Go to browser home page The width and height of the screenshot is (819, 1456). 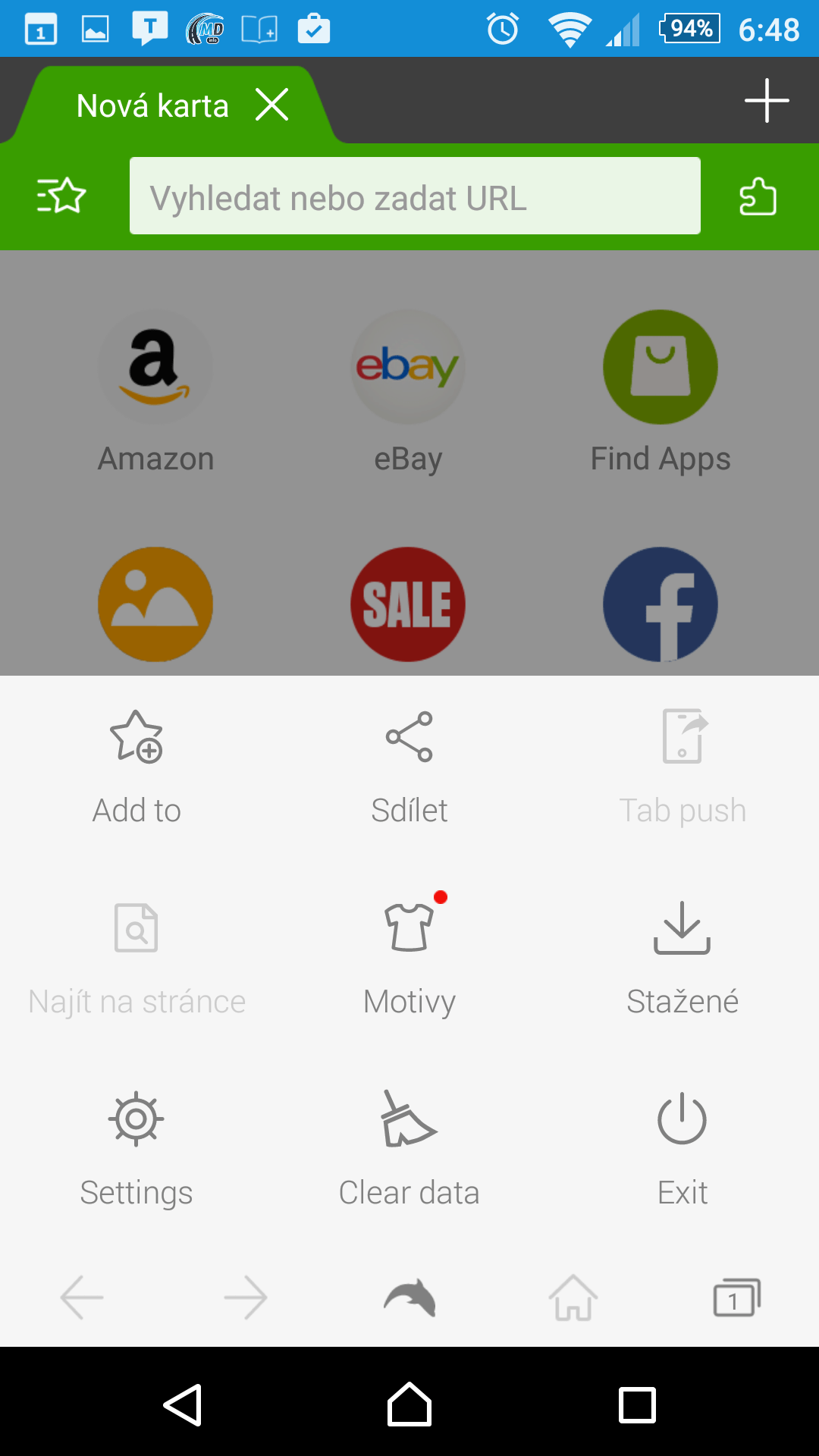573,1298
